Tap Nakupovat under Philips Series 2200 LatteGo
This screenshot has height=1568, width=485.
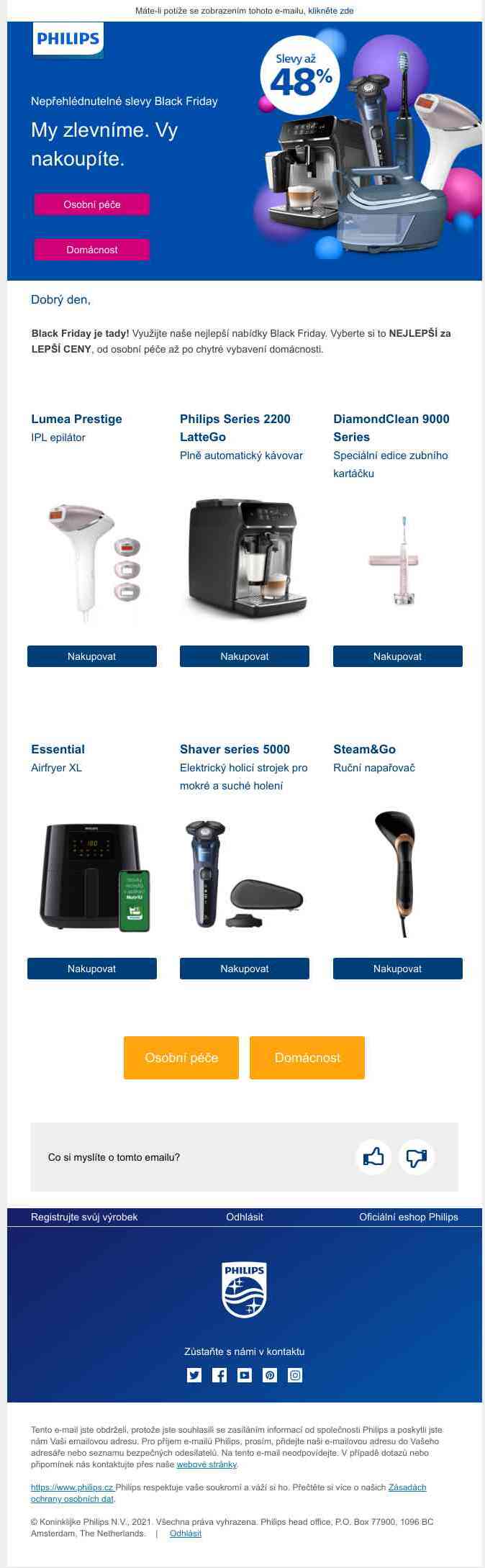click(245, 656)
